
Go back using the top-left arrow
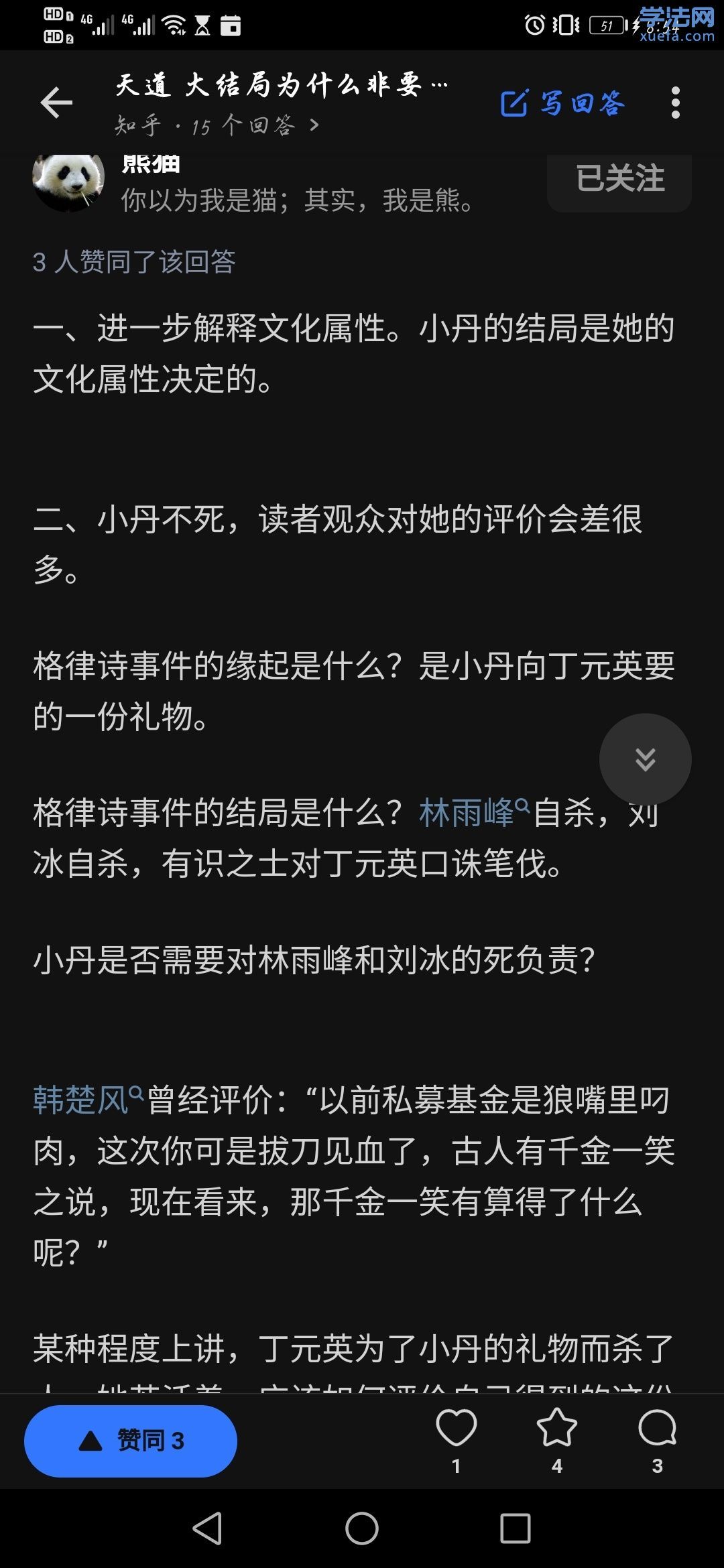[x=56, y=103]
